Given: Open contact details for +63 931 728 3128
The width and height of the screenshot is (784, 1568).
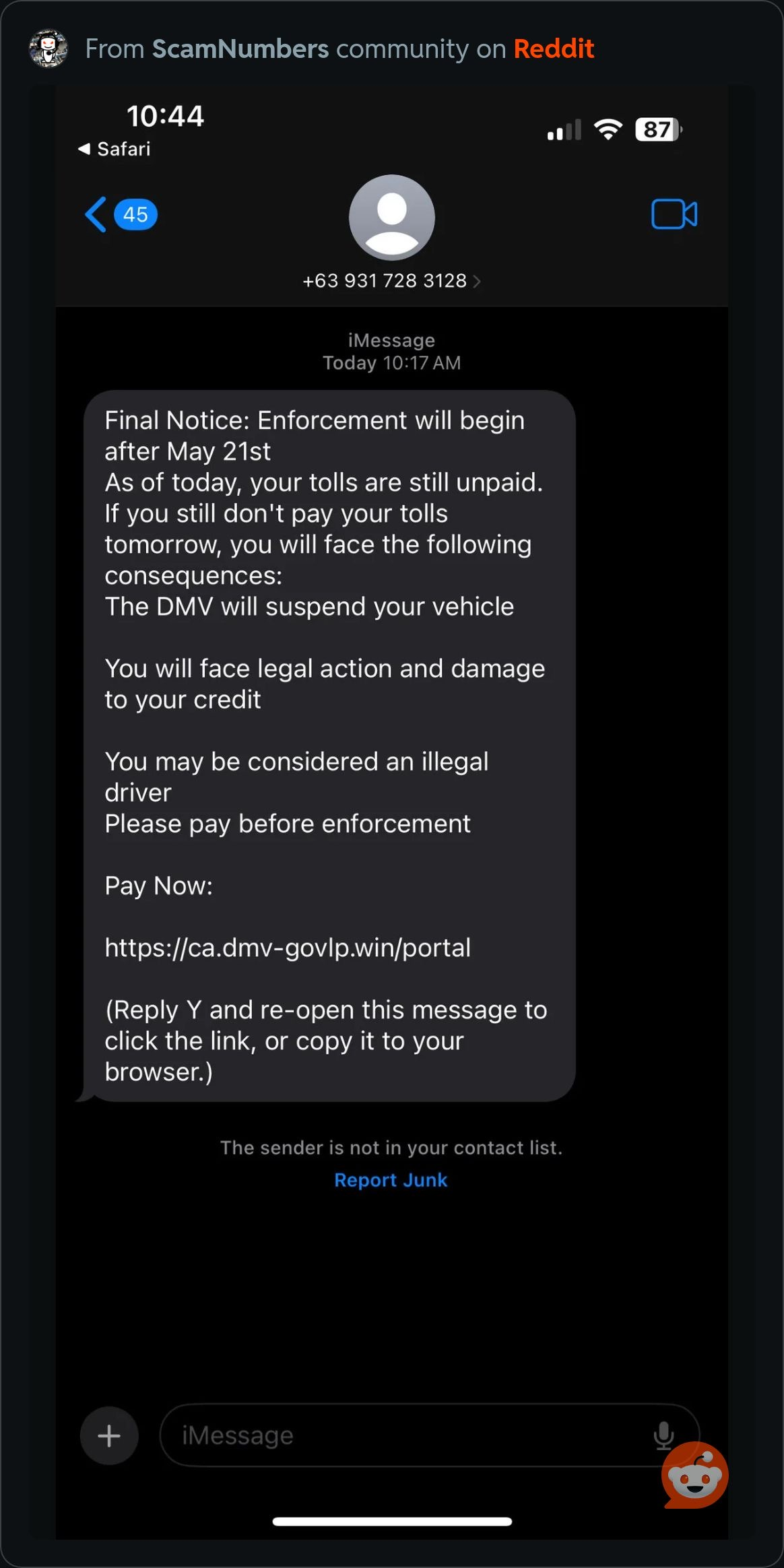Looking at the screenshot, I should tap(391, 281).
